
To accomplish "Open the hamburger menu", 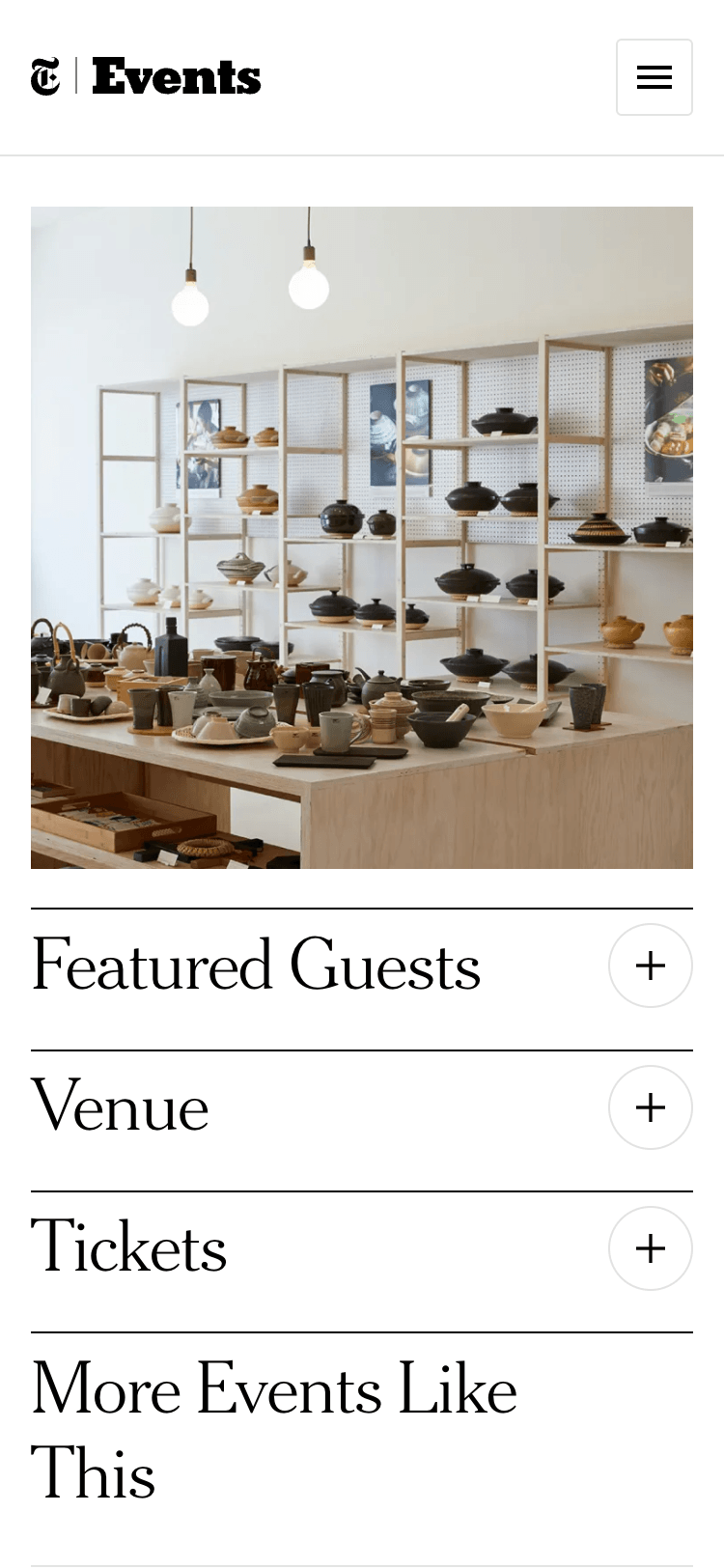I will click(x=654, y=77).
